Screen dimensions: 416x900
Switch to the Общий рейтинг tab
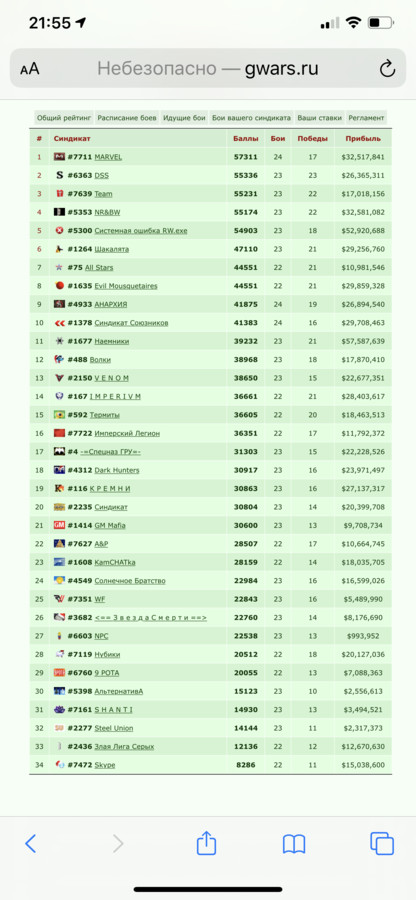click(x=64, y=118)
